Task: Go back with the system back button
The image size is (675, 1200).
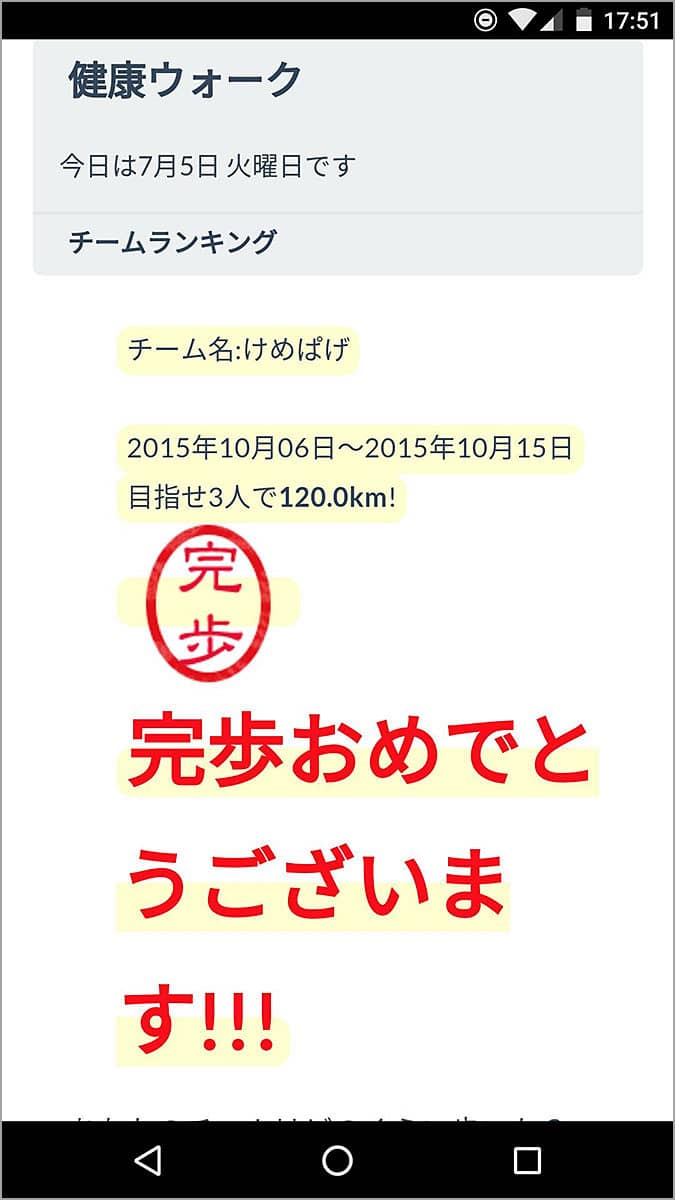Action: 148,1160
